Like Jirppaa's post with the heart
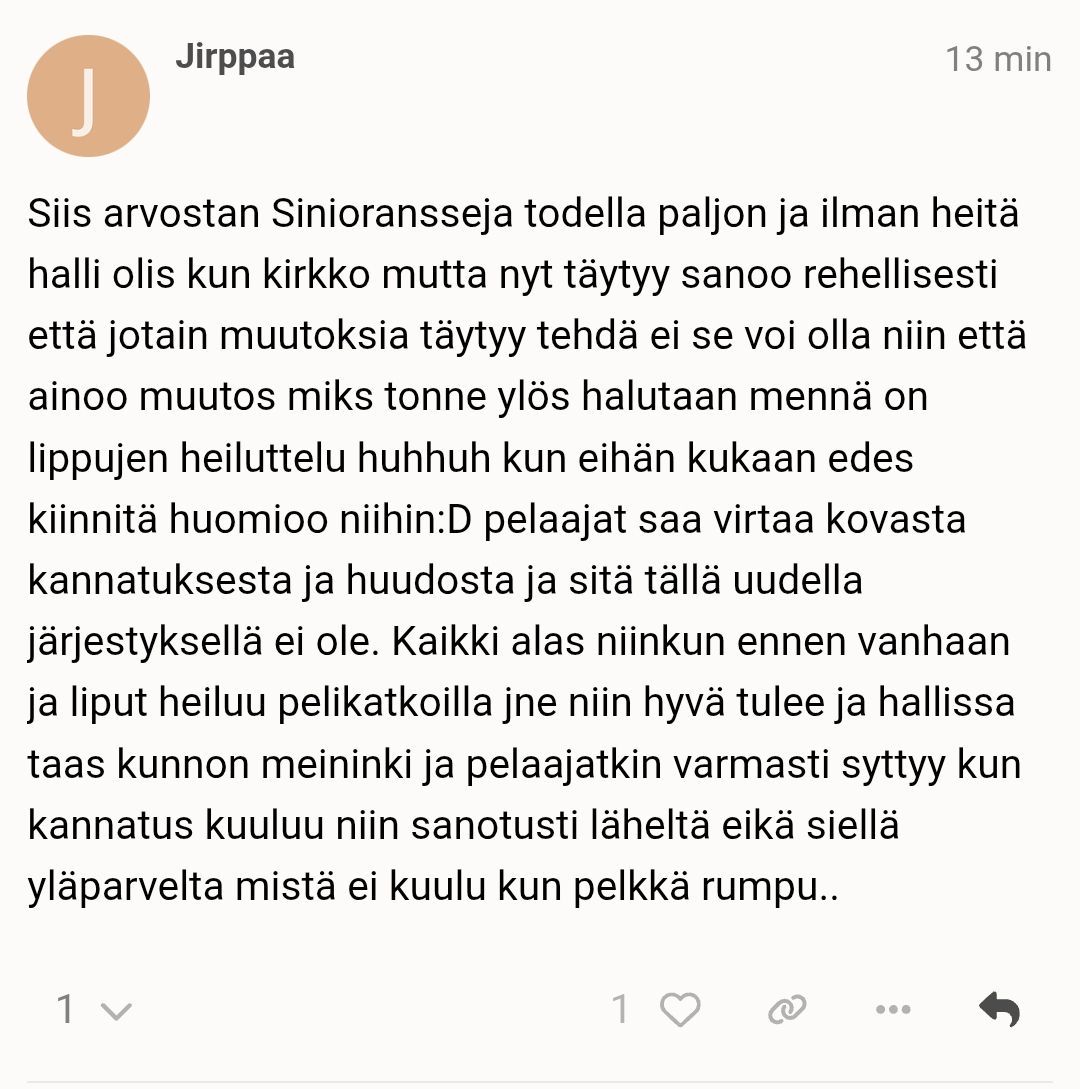Image resolution: width=1080 pixels, height=1089 pixels. (680, 1010)
